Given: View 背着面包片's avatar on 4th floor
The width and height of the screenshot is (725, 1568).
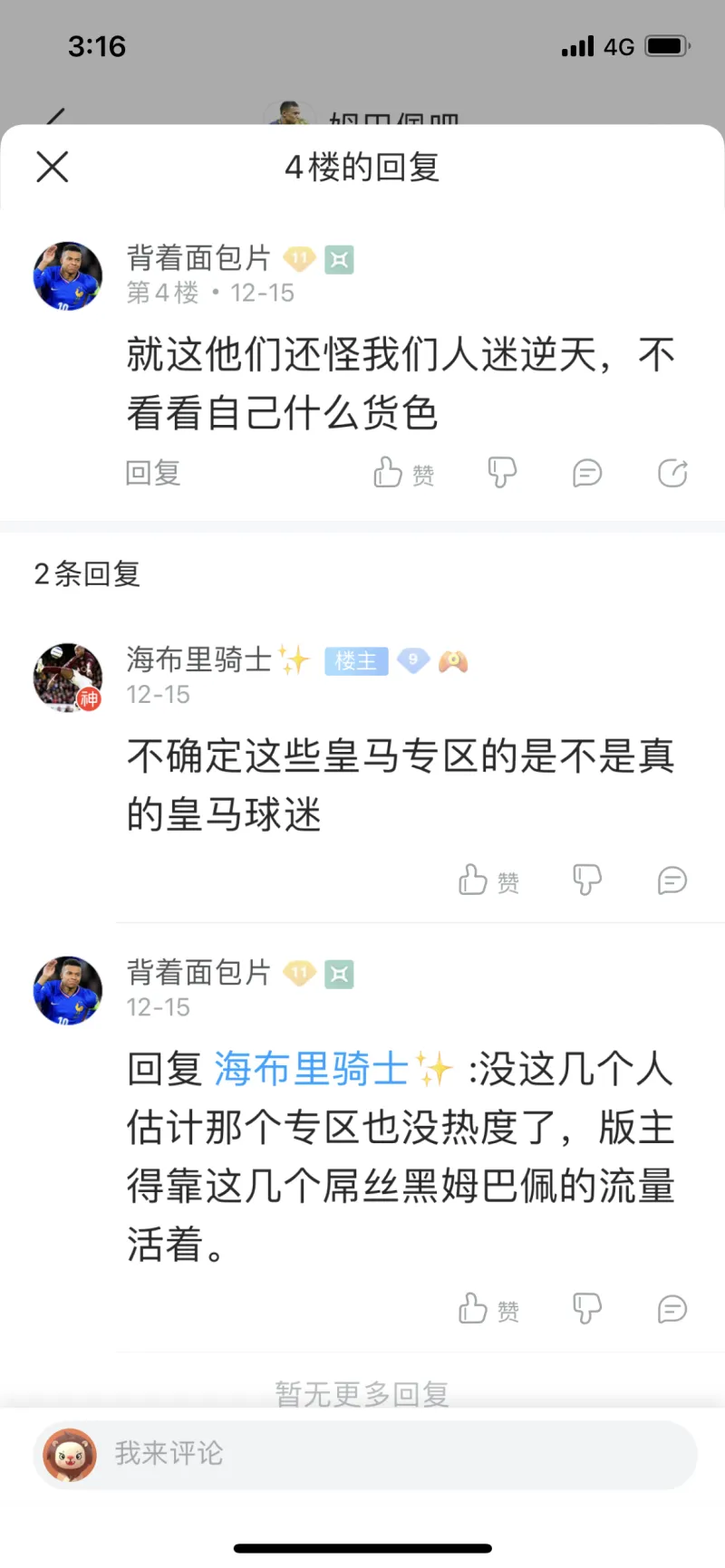Looking at the screenshot, I should point(68,276).
